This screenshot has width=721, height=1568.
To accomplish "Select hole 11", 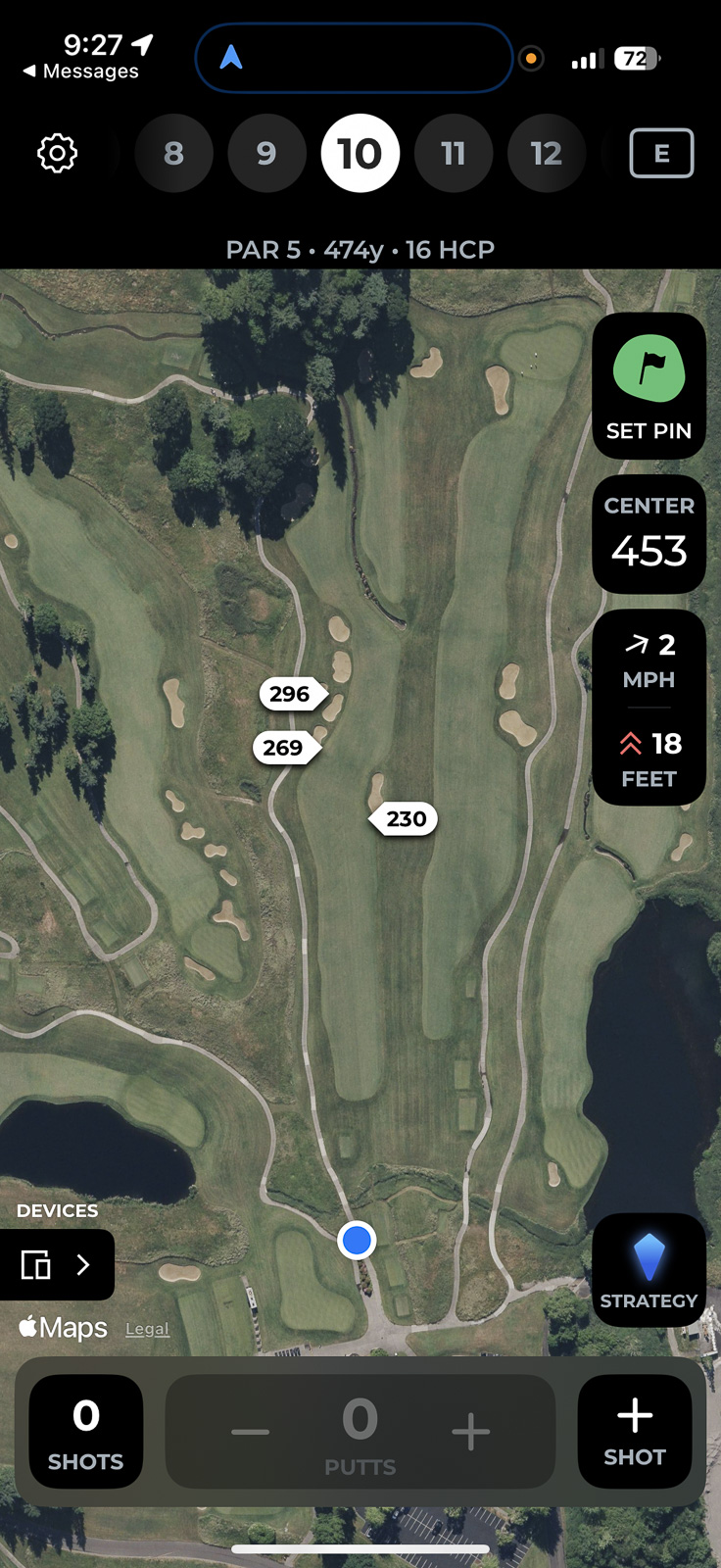I will click(x=453, y=153).
